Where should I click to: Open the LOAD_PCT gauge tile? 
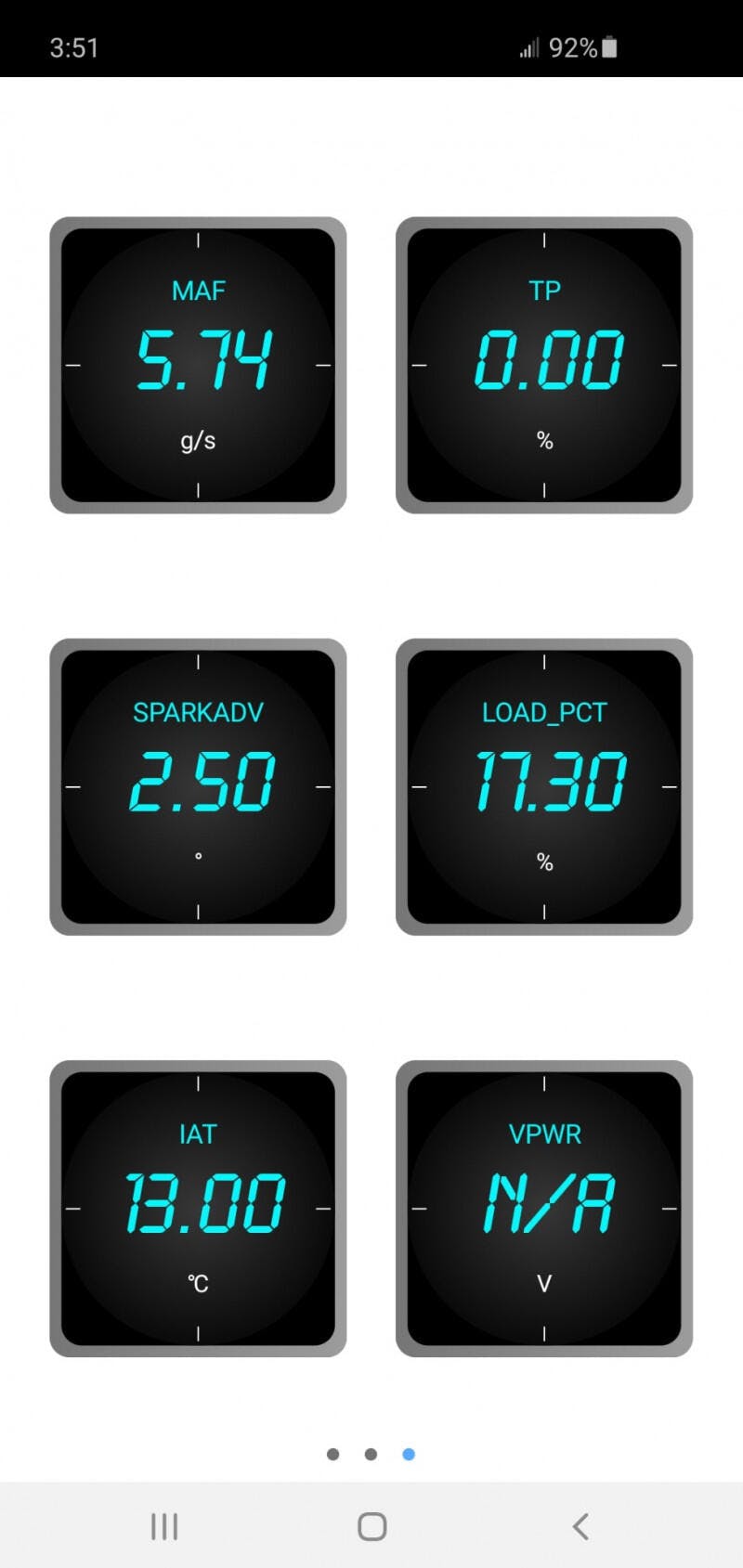tap(544, 786)
